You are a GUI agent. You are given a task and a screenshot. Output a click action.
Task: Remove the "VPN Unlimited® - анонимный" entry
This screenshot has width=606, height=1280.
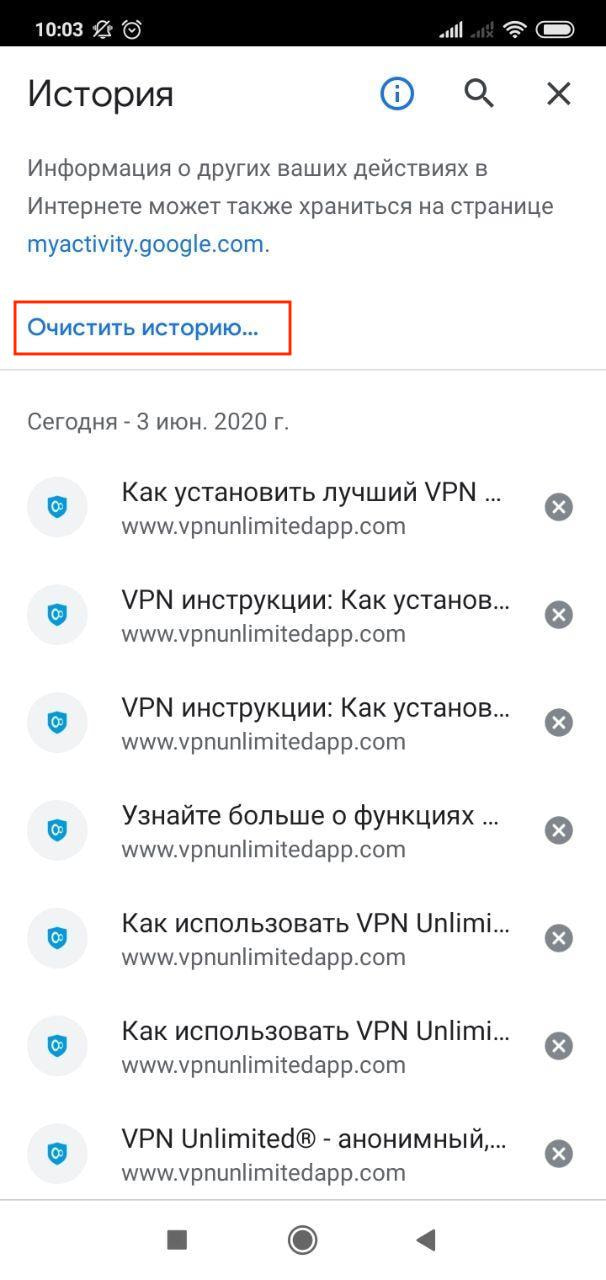559,1154
